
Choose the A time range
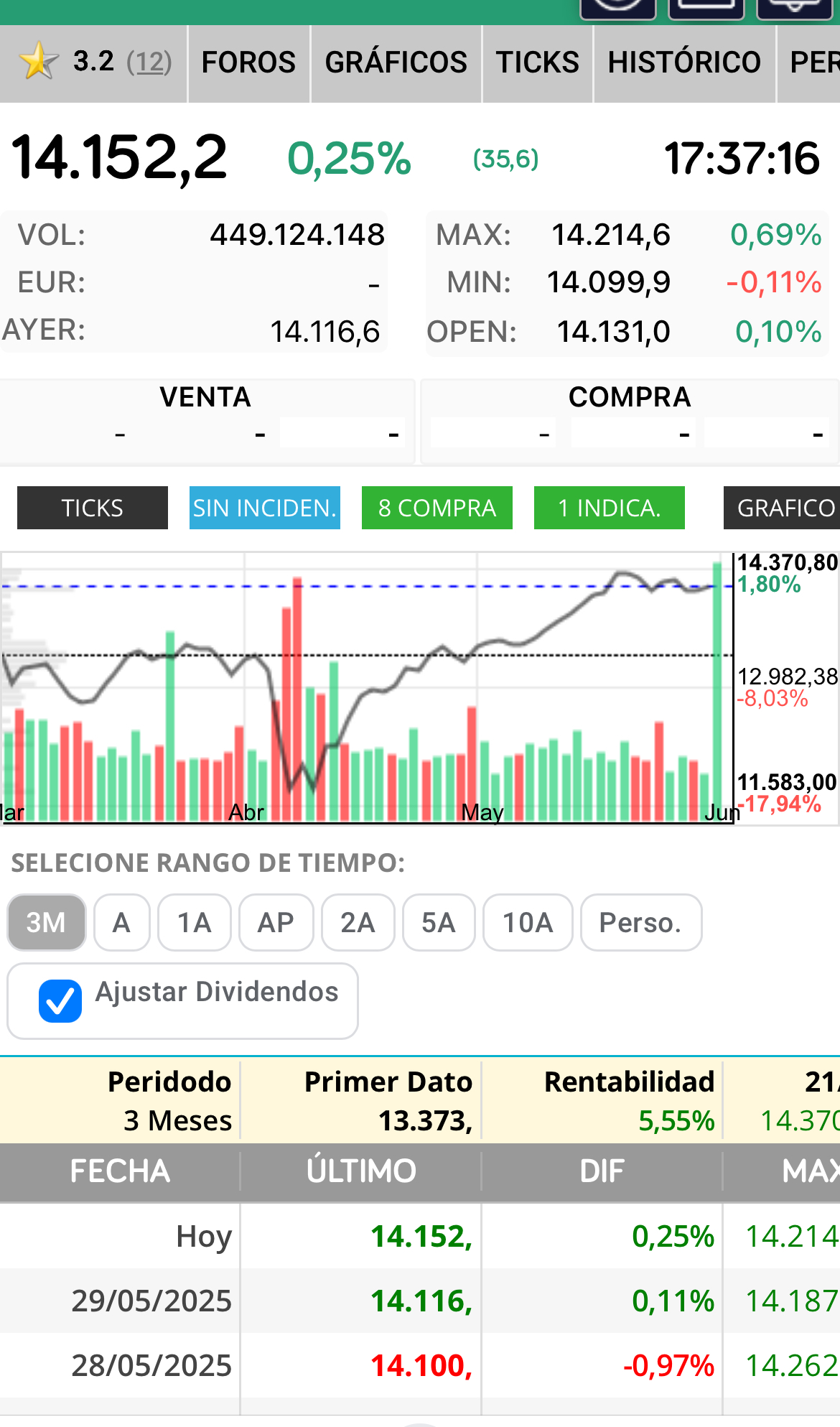(x=122, y=923)
